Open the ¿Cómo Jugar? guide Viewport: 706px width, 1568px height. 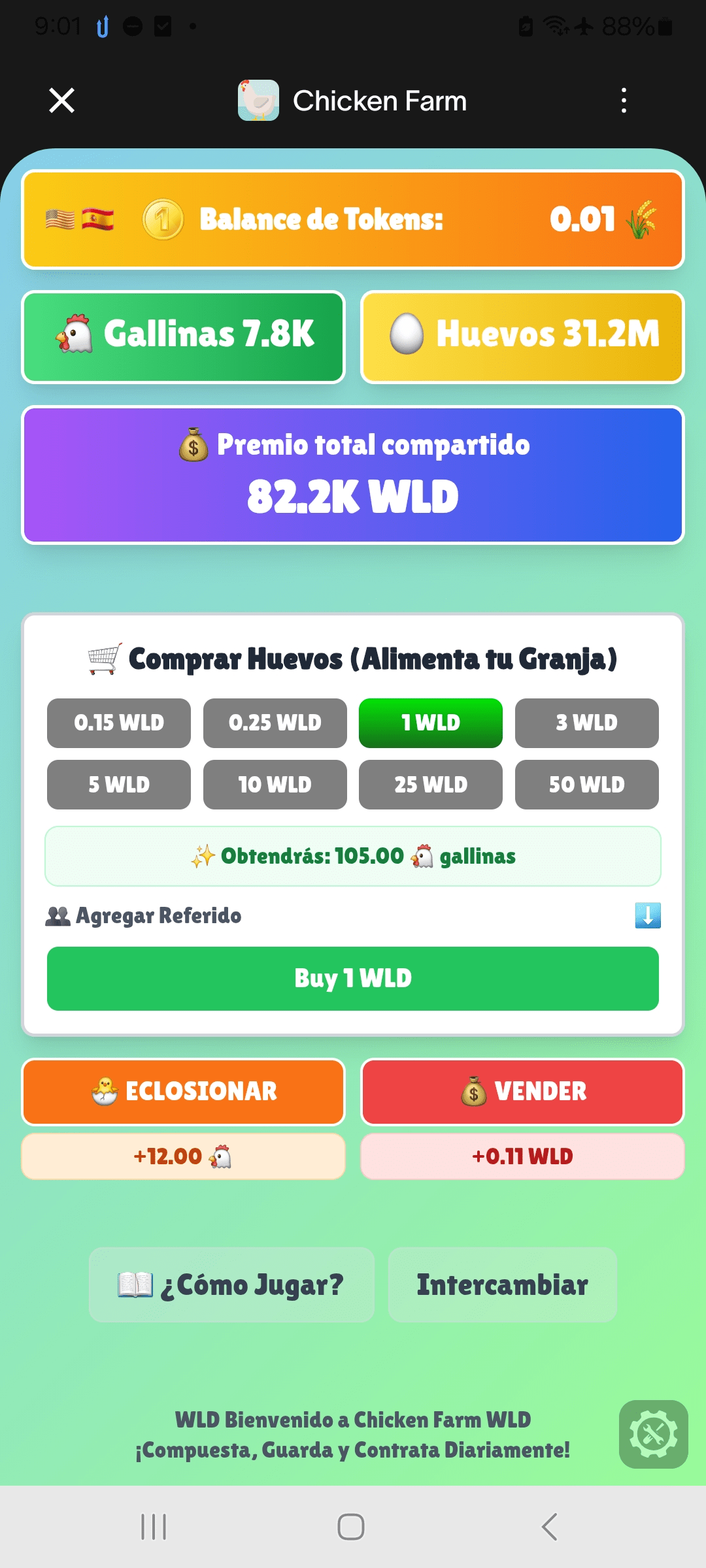tap(231, 1284)
